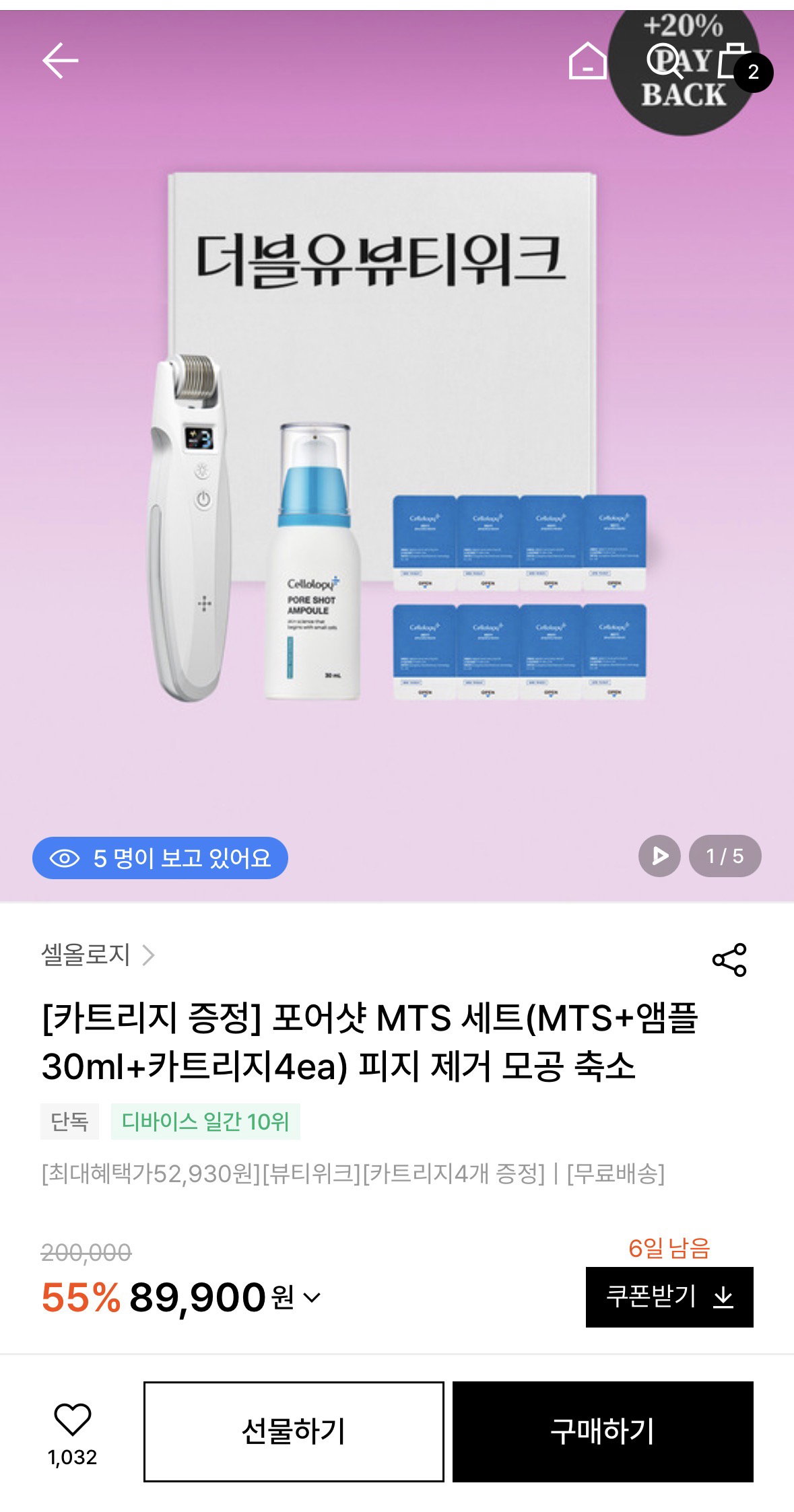Screen dimensions: 794x1512
Task: Download coupon with 쿠폰받기 button
Action: coord(669,1297)
